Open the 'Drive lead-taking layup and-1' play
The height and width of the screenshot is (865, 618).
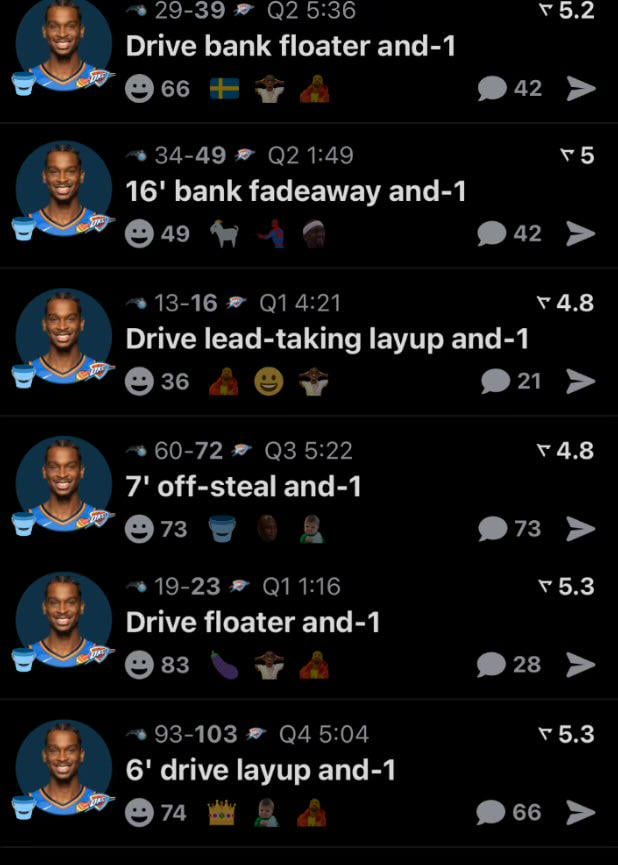point(327,339)
